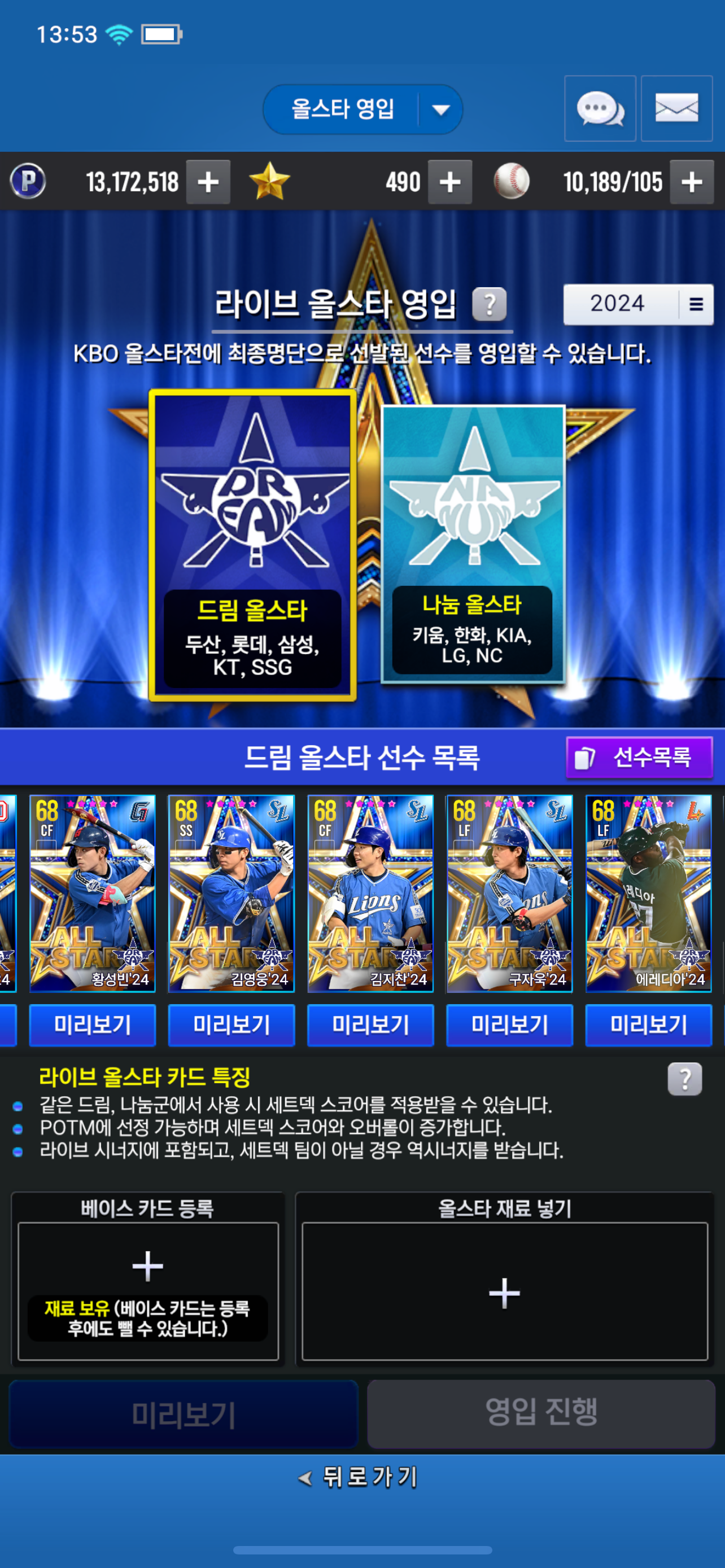Open the chat bubble icon
Image resolution: width=725 pixels, height=1568 pixels.
point(600,109)
